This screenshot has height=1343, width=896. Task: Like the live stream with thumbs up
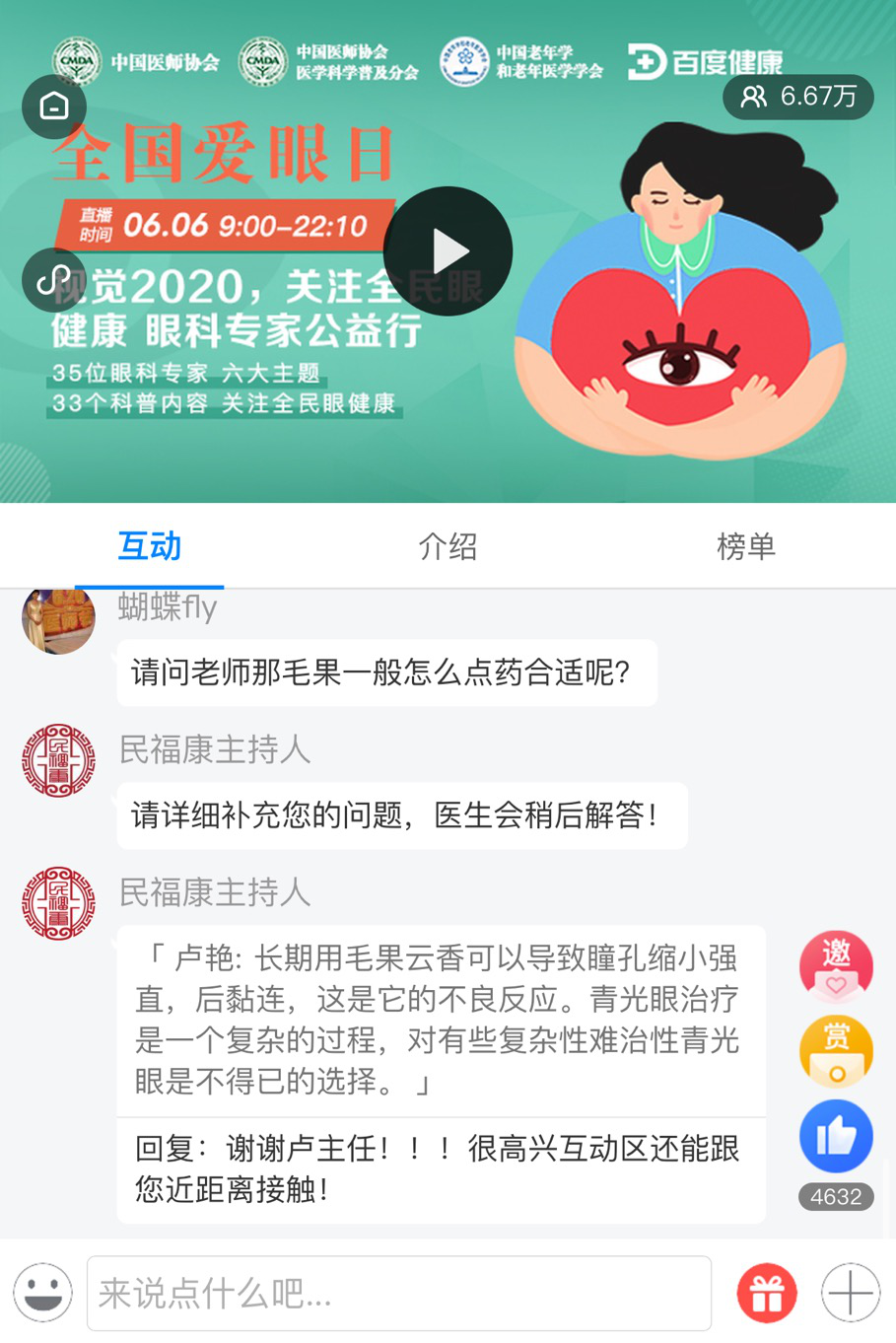click(x=836, y=1137)
